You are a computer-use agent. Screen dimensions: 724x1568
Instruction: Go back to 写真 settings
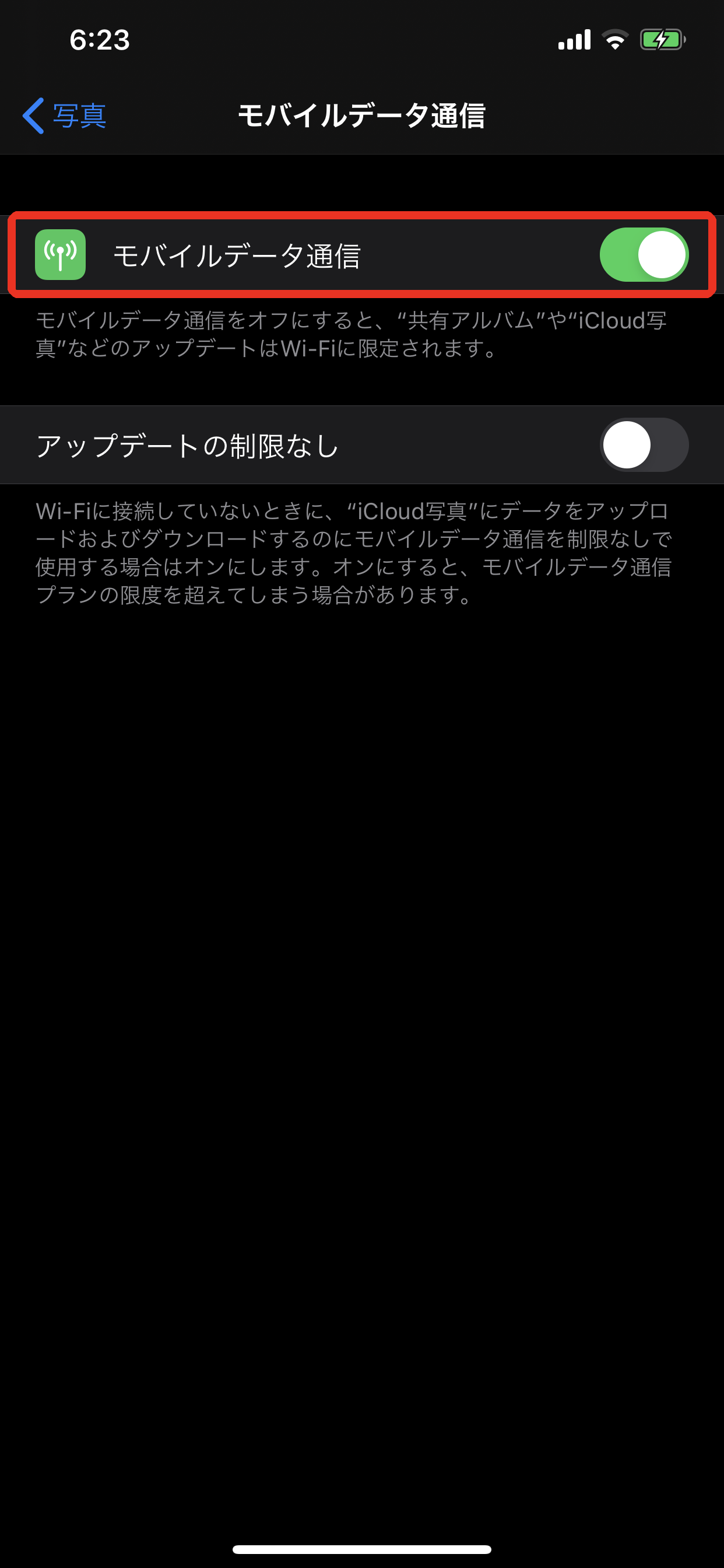[x=65, y=116]
